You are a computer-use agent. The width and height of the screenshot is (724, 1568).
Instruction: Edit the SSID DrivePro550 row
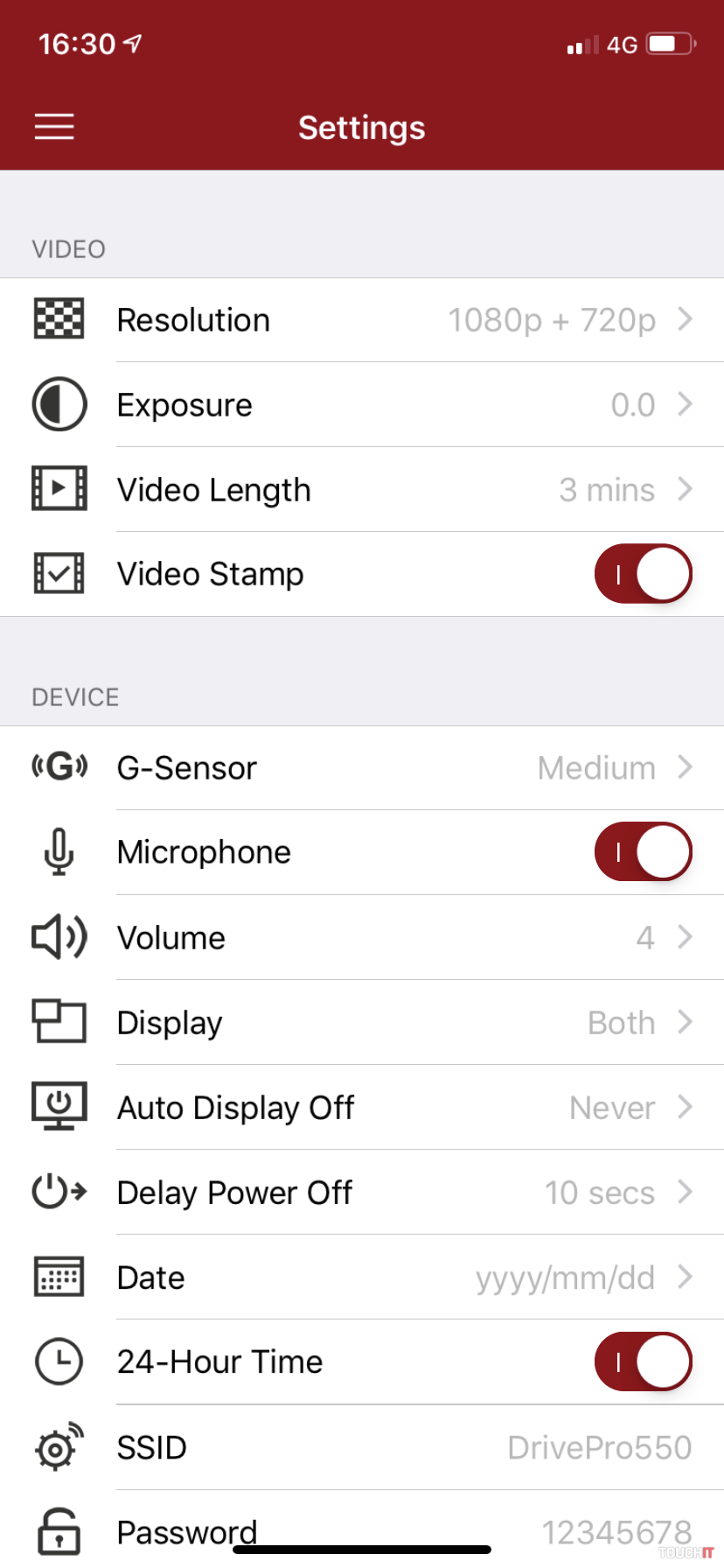click(x=362, y=1447)
